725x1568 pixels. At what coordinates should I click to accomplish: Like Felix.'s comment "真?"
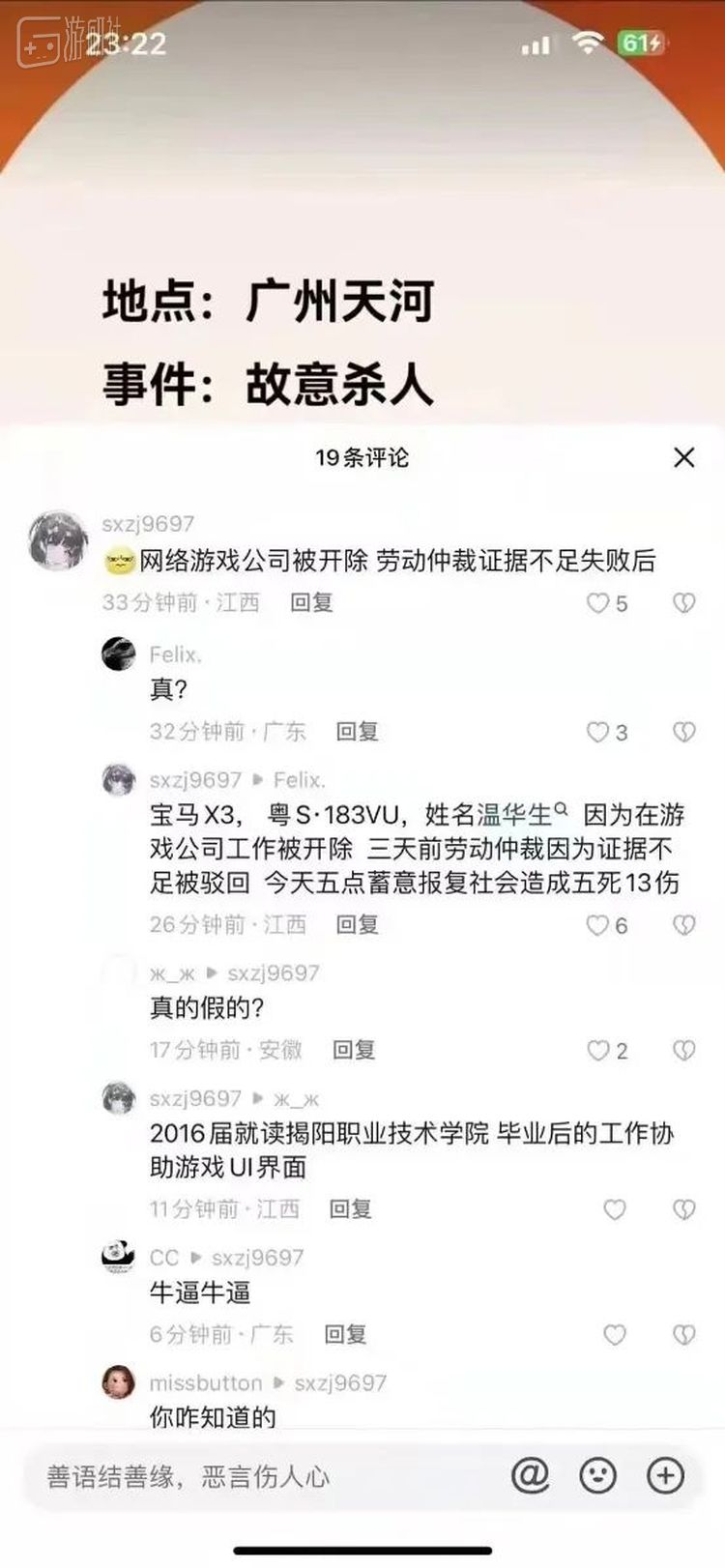598,733
